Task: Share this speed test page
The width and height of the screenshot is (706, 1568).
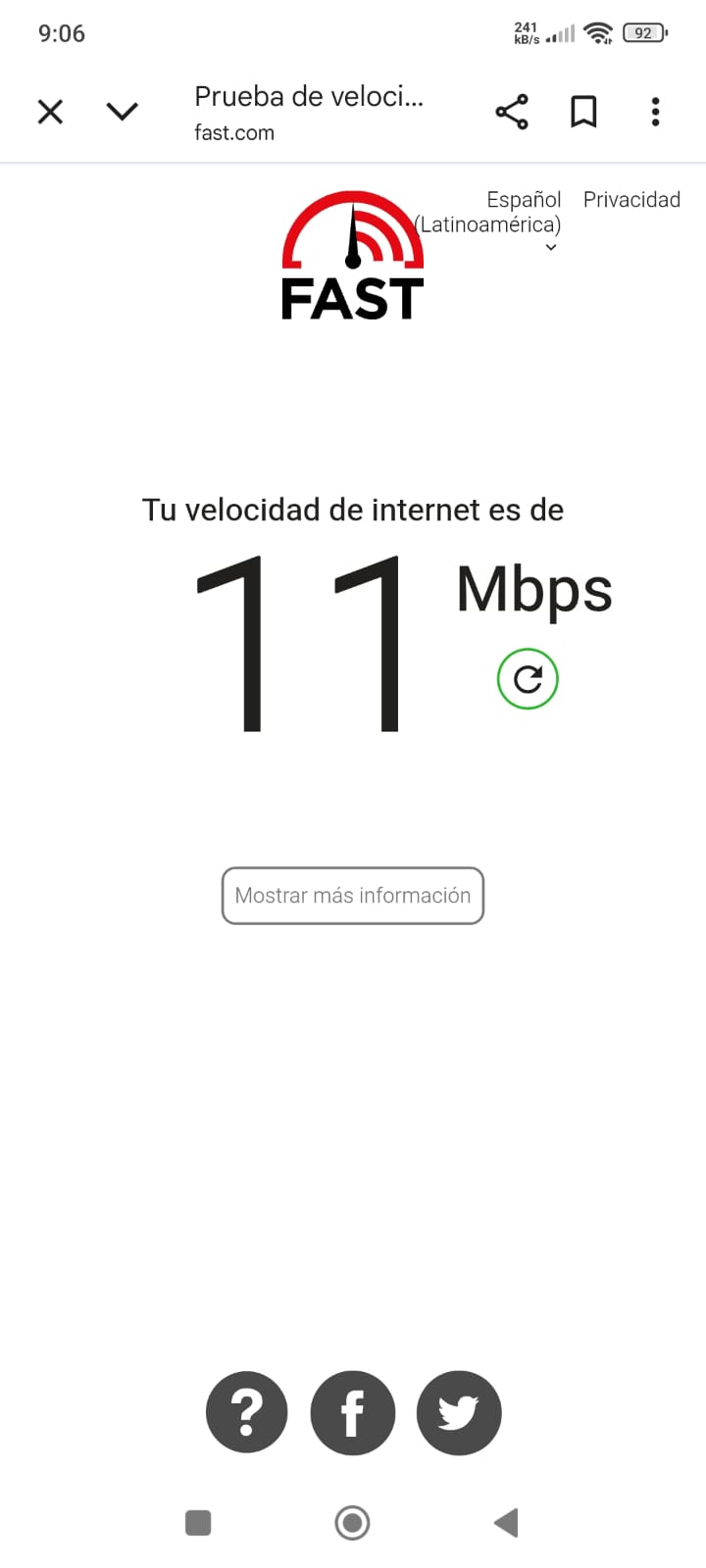Action: click(x=512, y=112)
